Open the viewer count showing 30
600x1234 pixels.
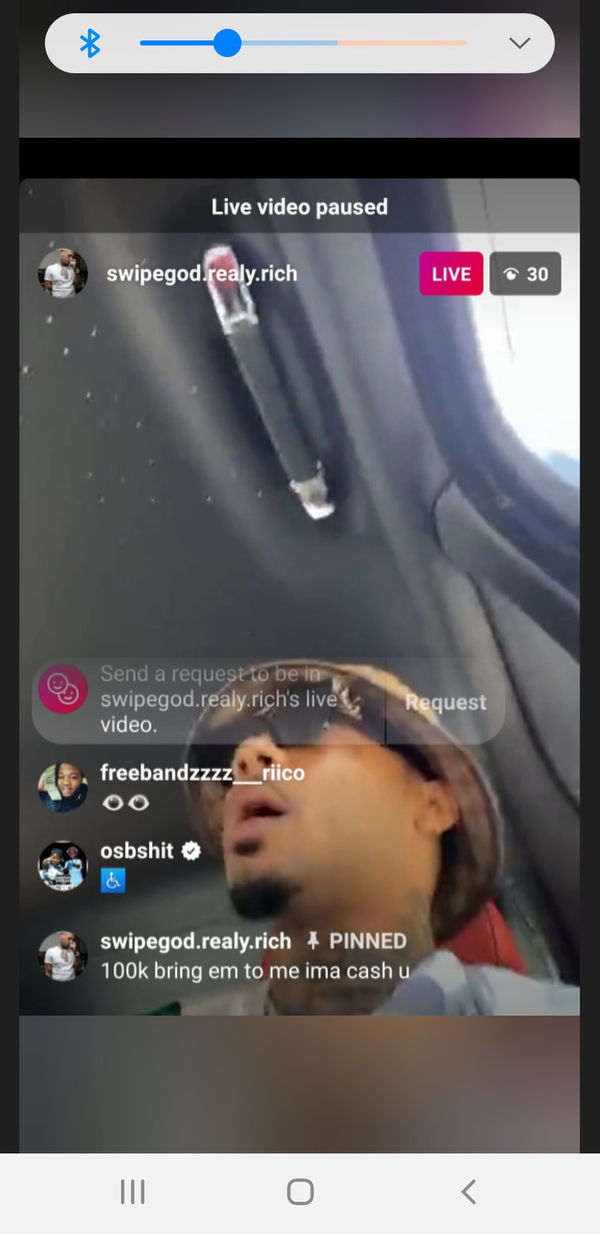(x=525, y=274)
